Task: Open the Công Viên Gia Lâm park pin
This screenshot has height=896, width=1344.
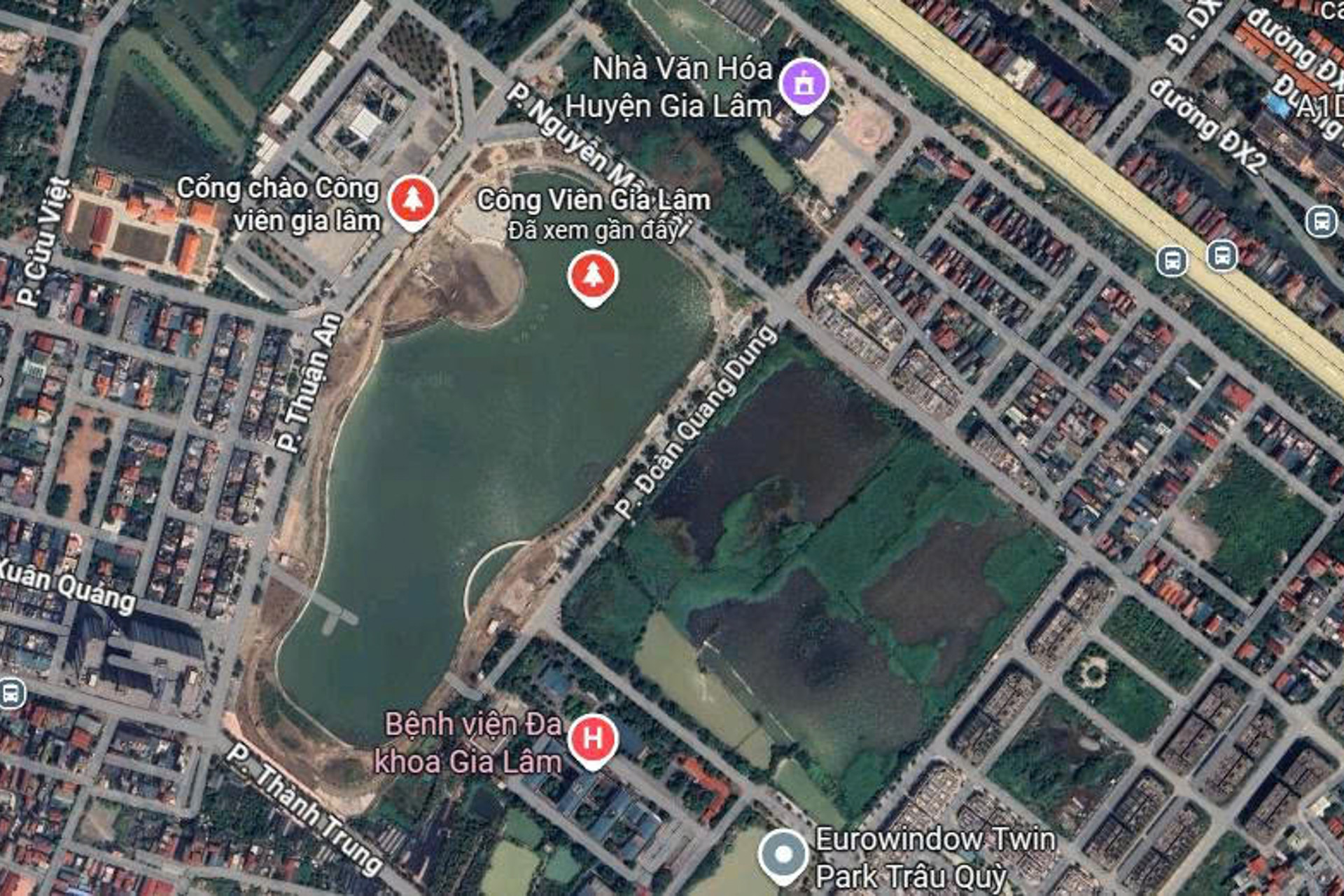Action: [593, 277]
